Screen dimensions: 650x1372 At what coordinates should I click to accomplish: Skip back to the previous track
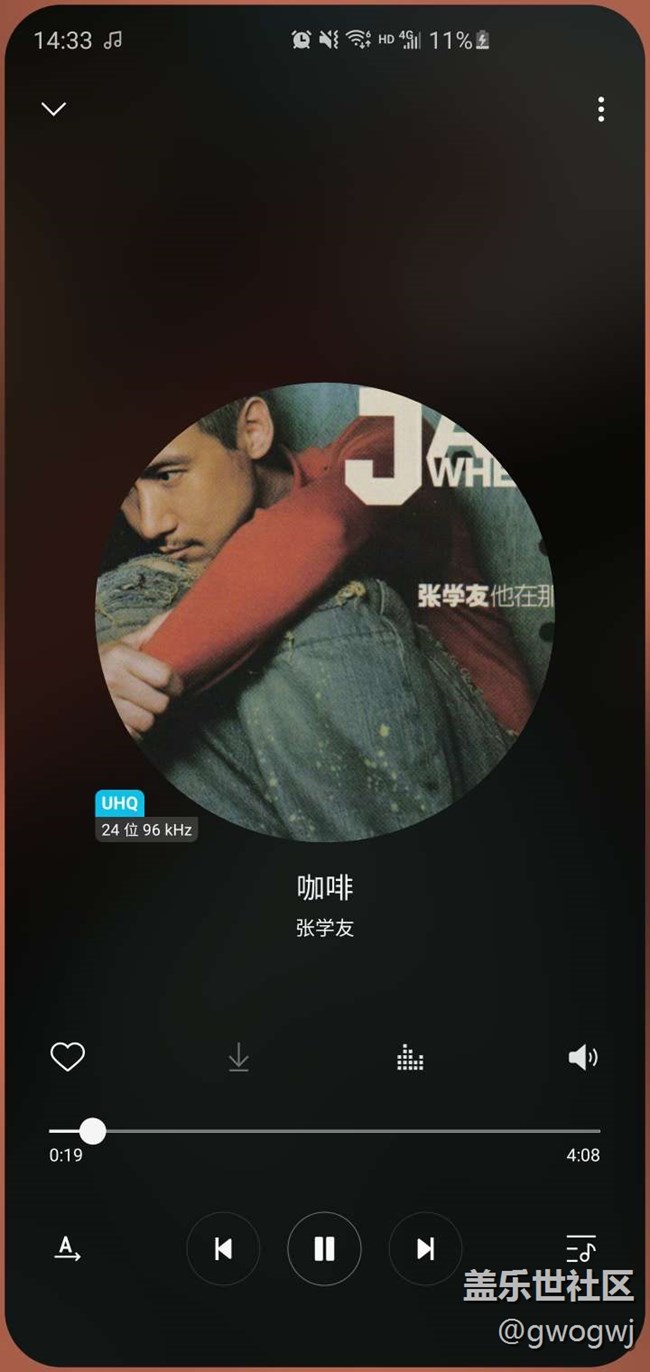pos(223,1248)
